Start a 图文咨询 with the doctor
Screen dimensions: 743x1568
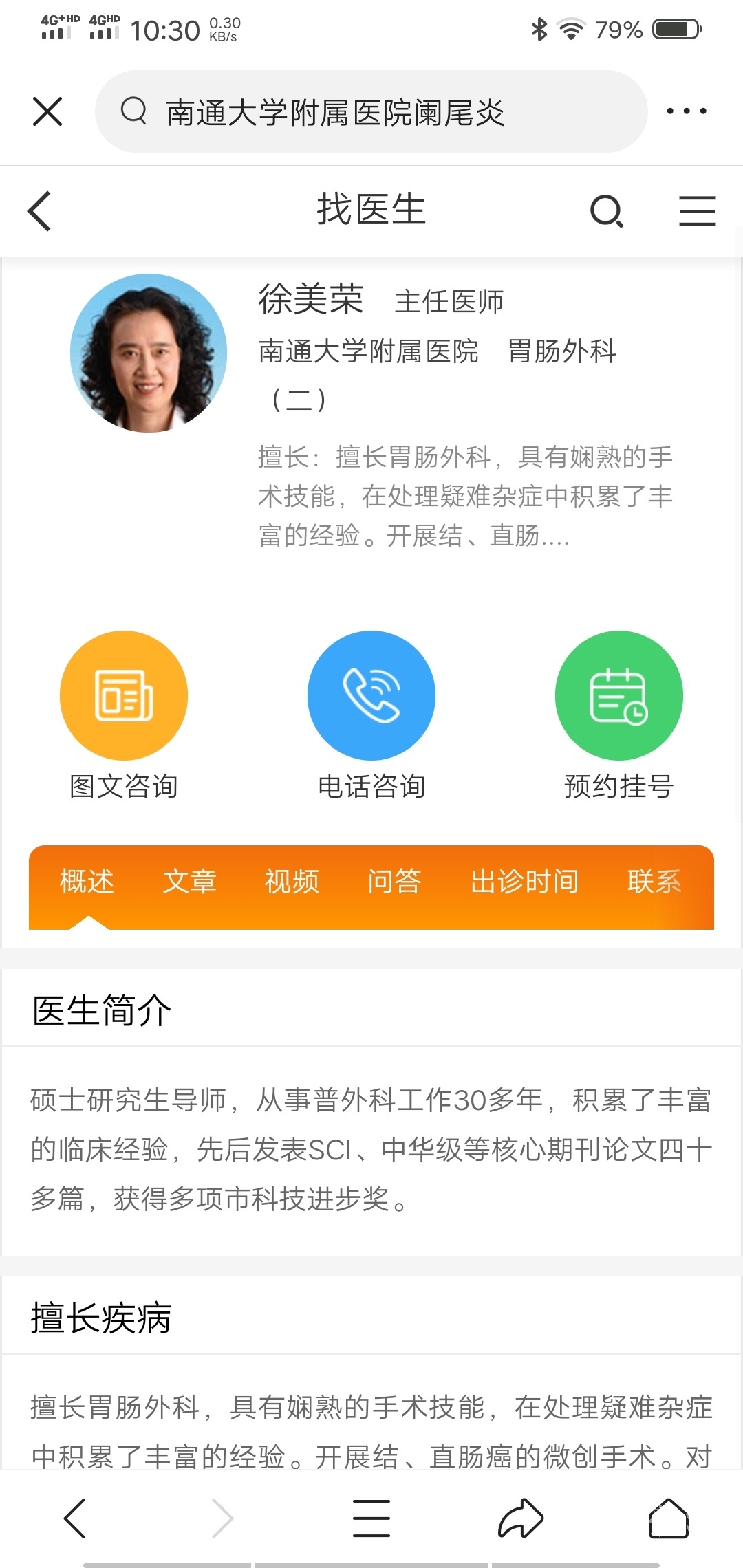point(124,715)
